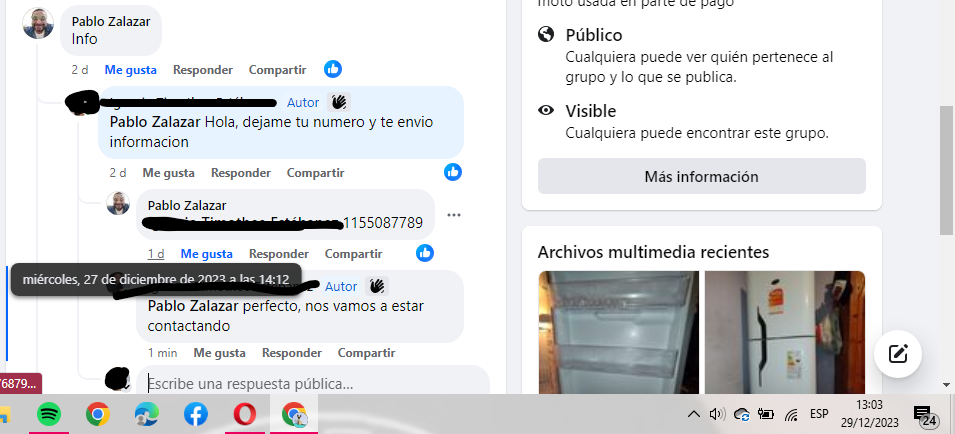Viewport: 955px width, 434px height.
Task: Open the Más información button
Action: coord(701,177)
